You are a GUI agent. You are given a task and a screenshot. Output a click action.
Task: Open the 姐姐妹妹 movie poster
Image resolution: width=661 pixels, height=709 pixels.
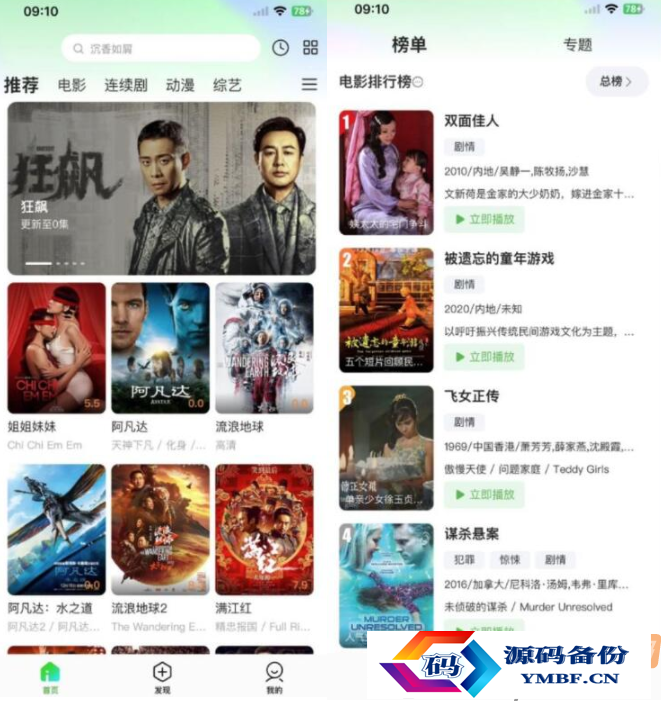click(56, 348)
